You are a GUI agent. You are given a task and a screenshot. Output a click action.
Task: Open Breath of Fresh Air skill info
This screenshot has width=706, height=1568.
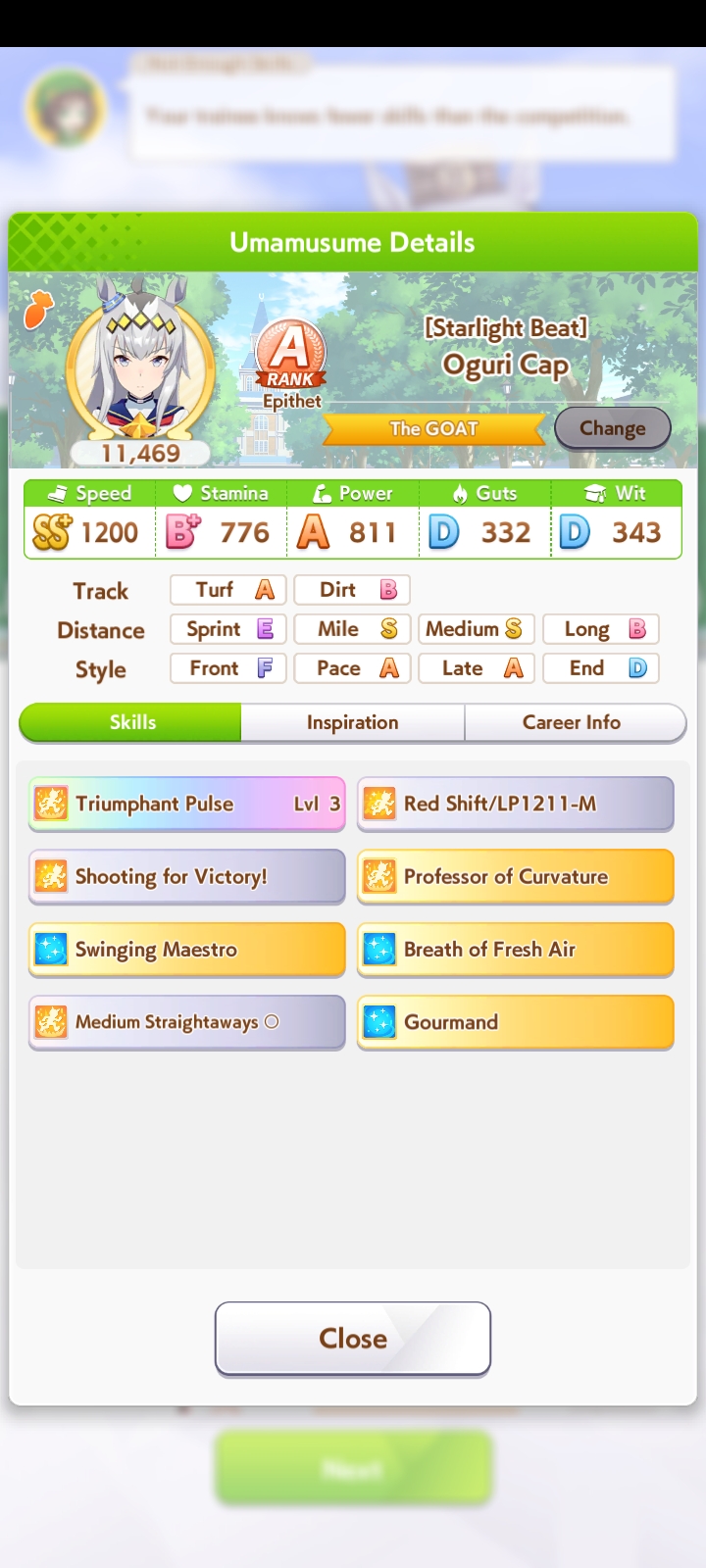click(x=515, y=949)
